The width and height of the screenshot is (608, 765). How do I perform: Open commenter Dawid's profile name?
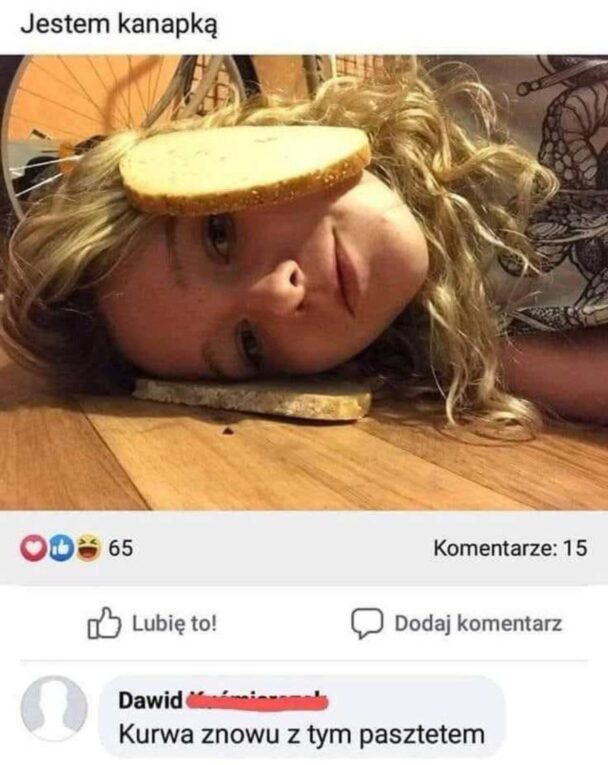click(x=150, y=700)
